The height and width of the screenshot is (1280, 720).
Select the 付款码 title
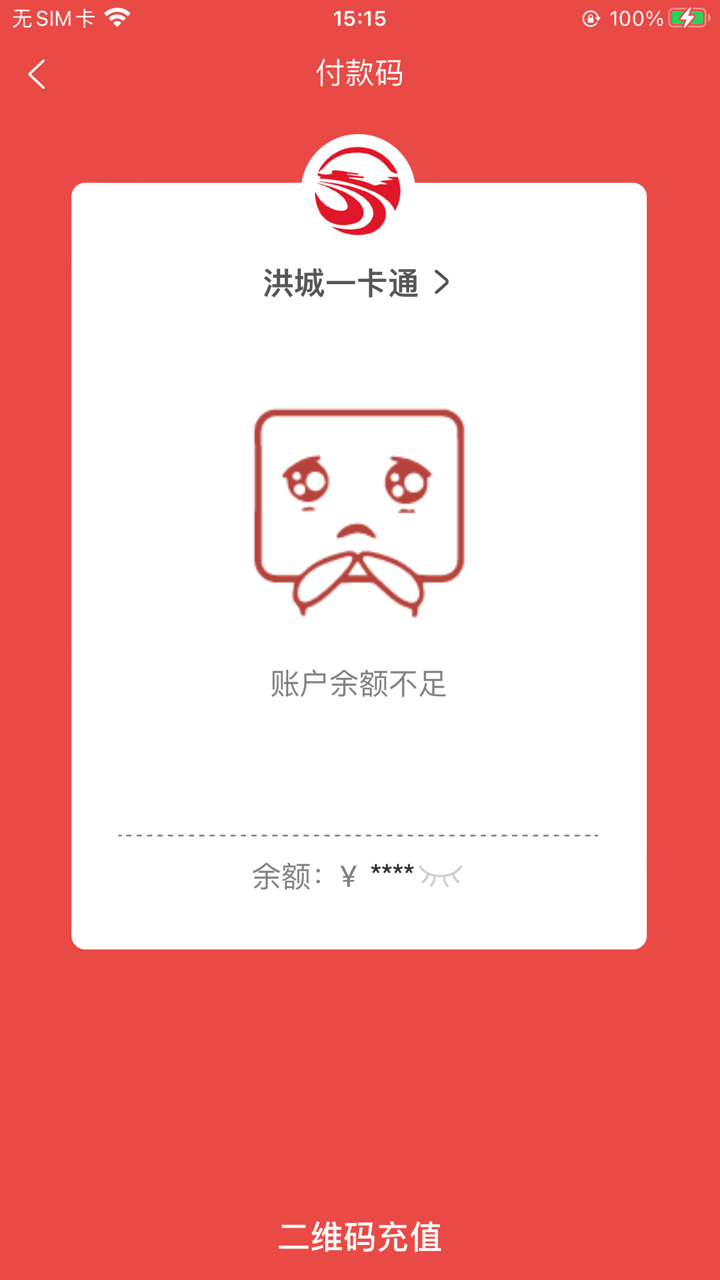click(360, 74)
